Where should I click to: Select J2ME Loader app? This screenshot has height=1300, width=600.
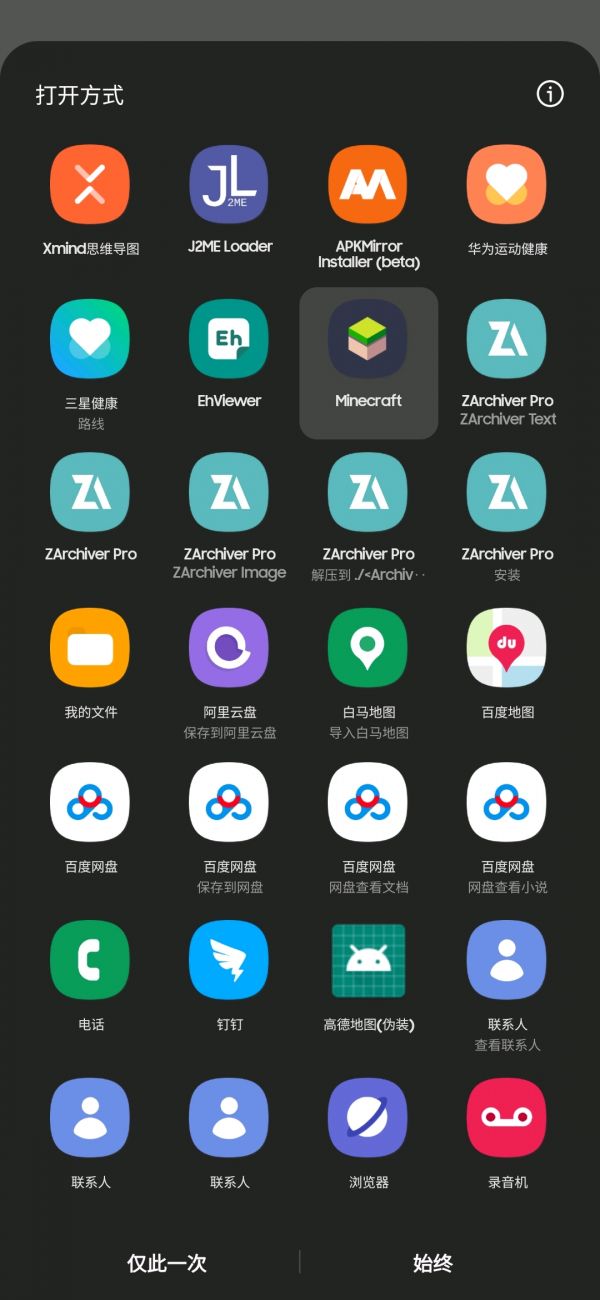[x=229, y=185]
